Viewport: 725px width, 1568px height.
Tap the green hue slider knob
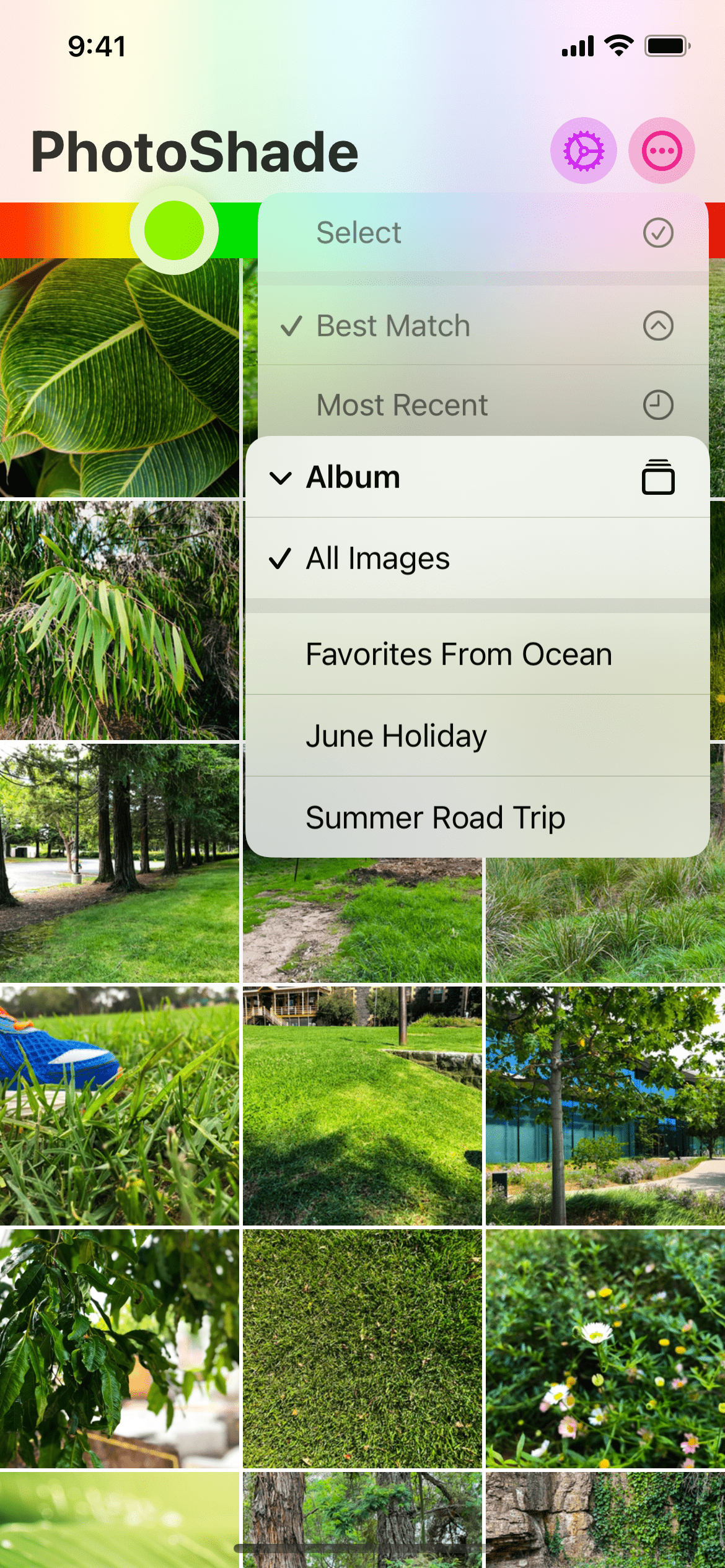tap(174, 230)
